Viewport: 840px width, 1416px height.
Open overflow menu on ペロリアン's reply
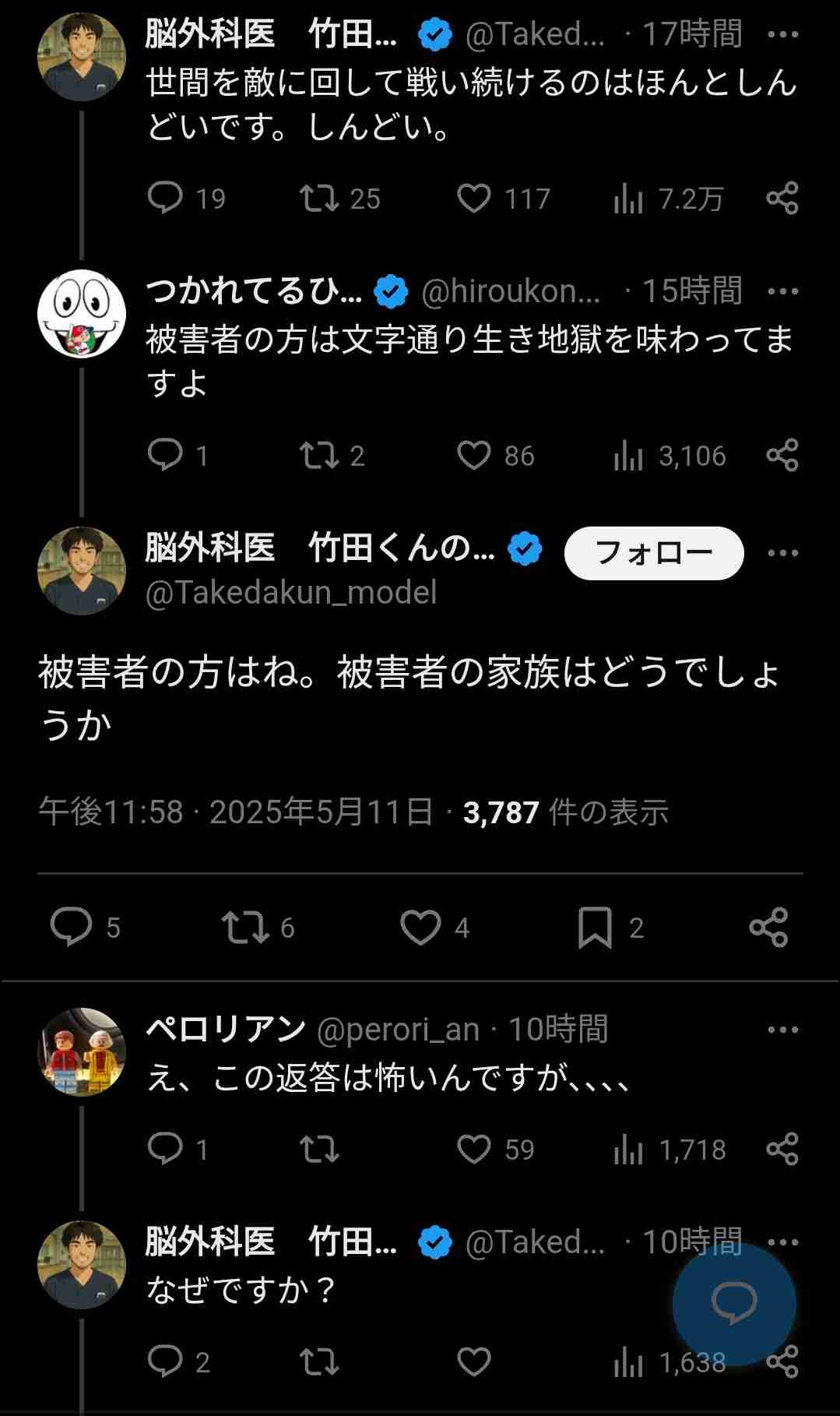pyautogui.click(x=782, y=1030)
